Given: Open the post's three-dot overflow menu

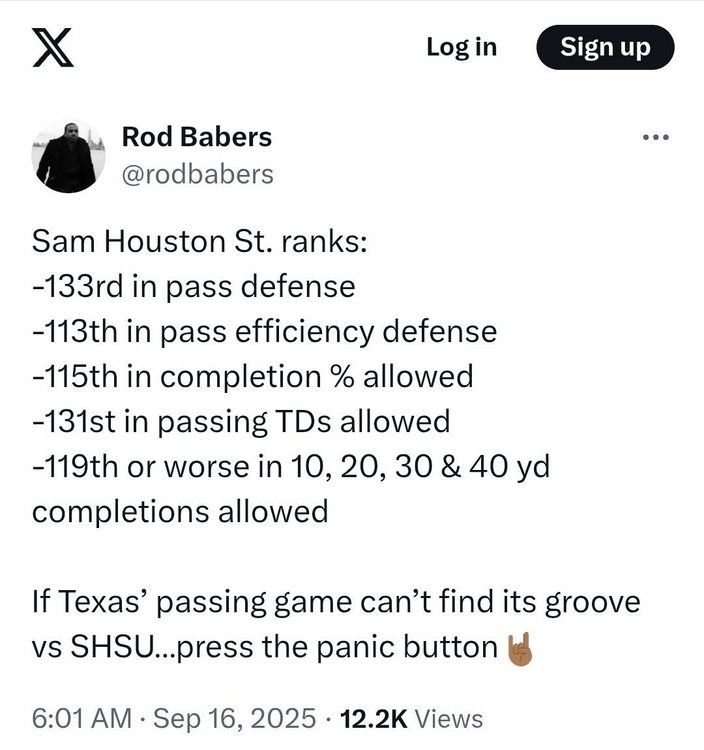Looking at the screenshot, I should [x=655, y=138].
